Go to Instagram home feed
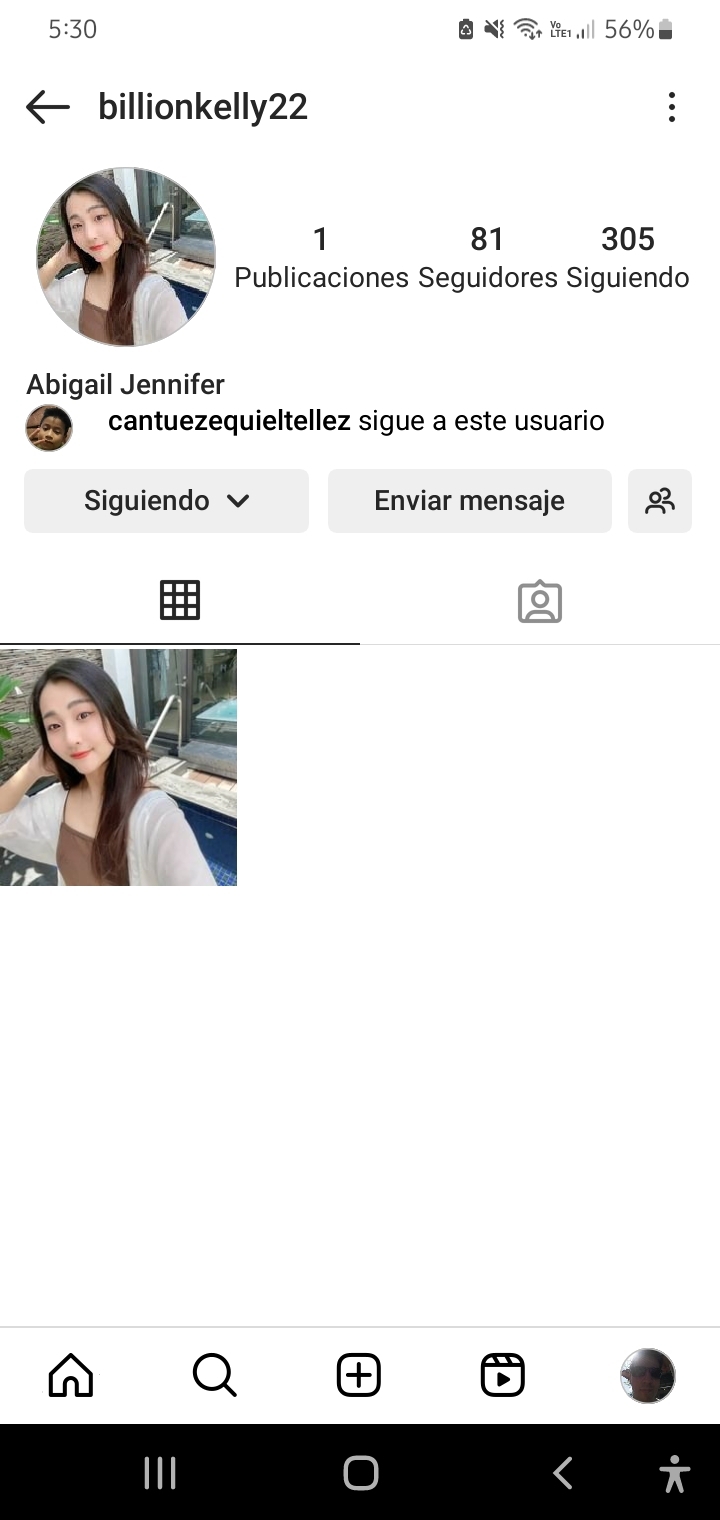This screenshot has height=1520, width=720. 71,1375
